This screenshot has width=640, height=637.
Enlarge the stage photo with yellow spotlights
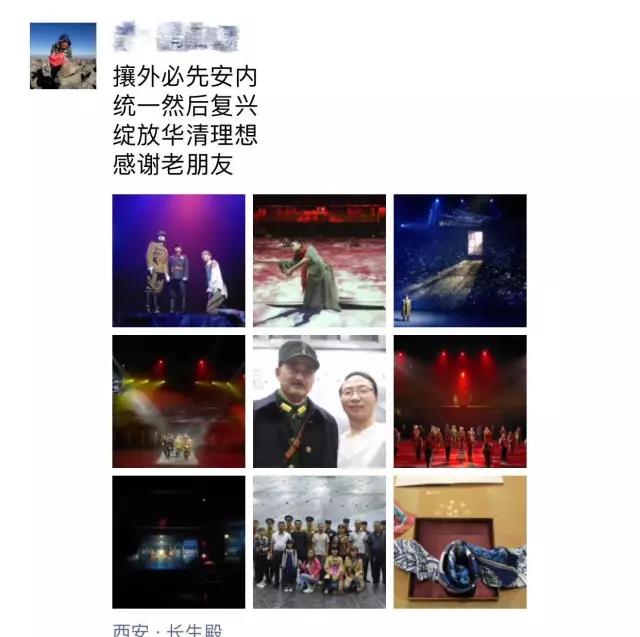[x=179, y=401]
